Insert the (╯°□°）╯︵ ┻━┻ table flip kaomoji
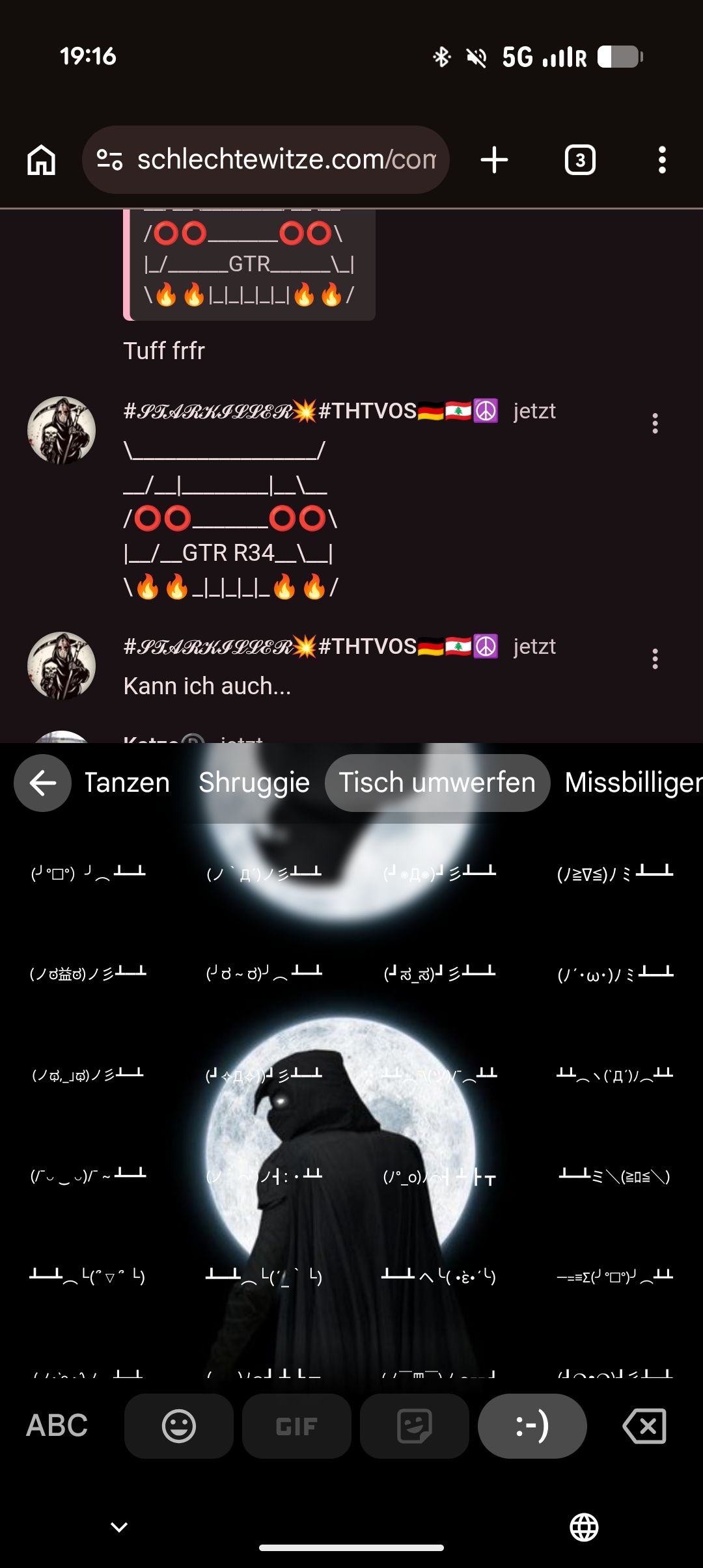This screenshot has height=1568, width=703. click(88, 873)
